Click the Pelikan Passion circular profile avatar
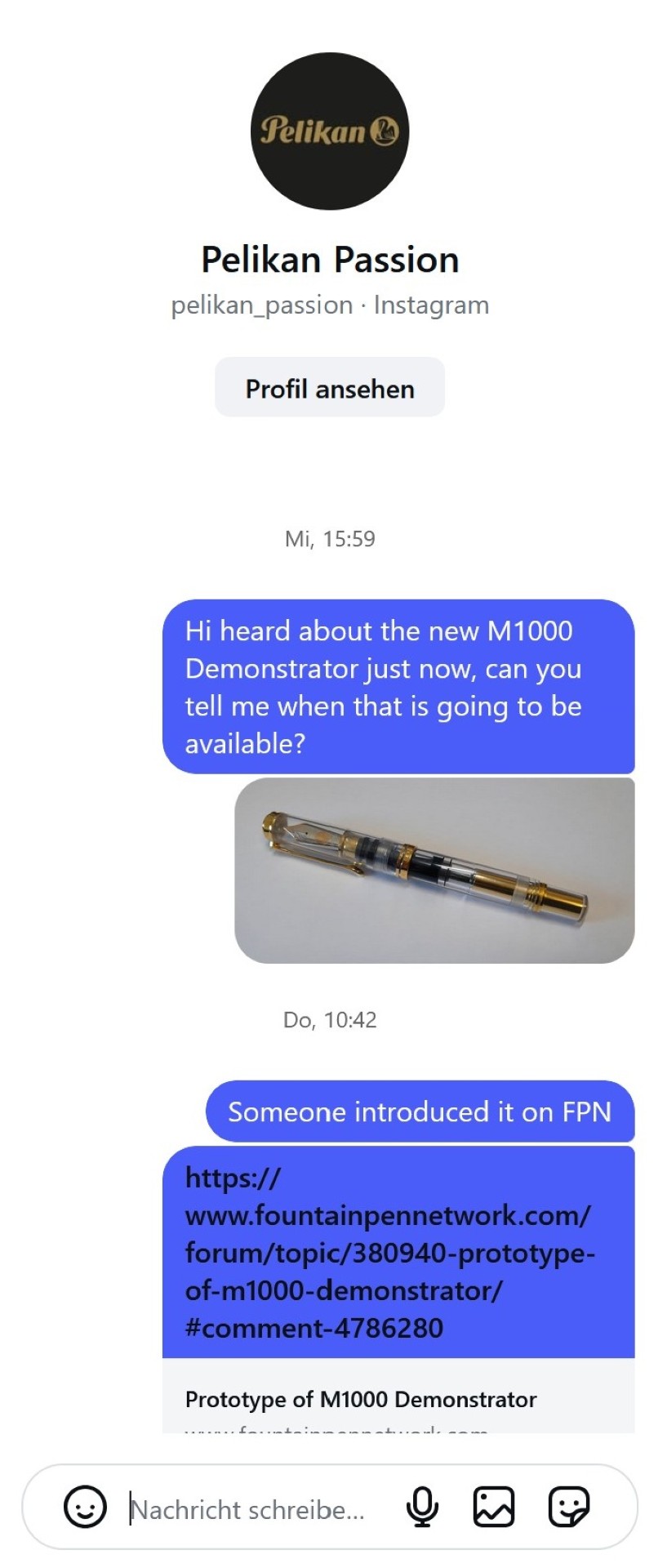The image size is (667, 1568). [329, 129]
